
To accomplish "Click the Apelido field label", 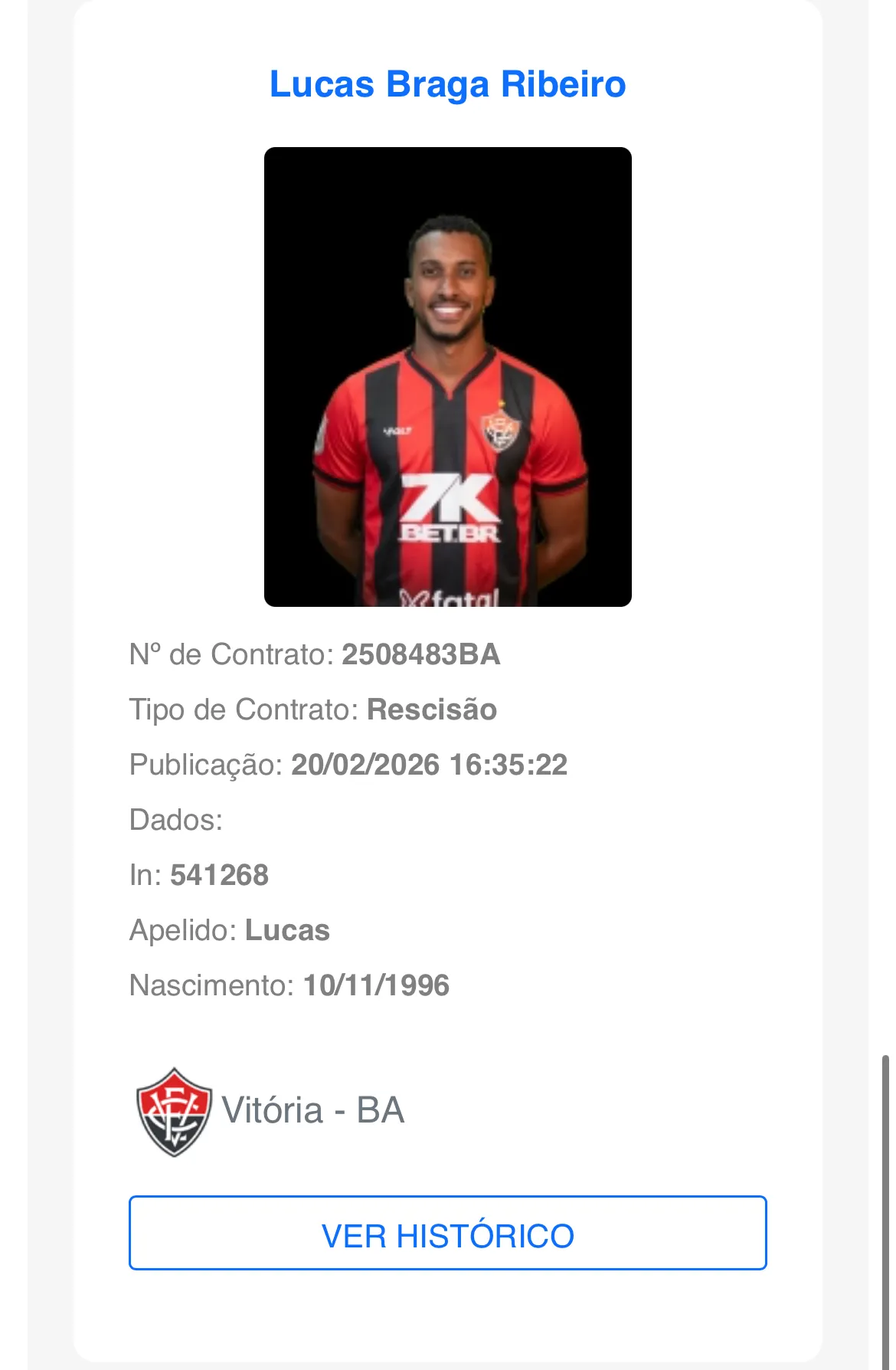I will [x=185, y=930].
